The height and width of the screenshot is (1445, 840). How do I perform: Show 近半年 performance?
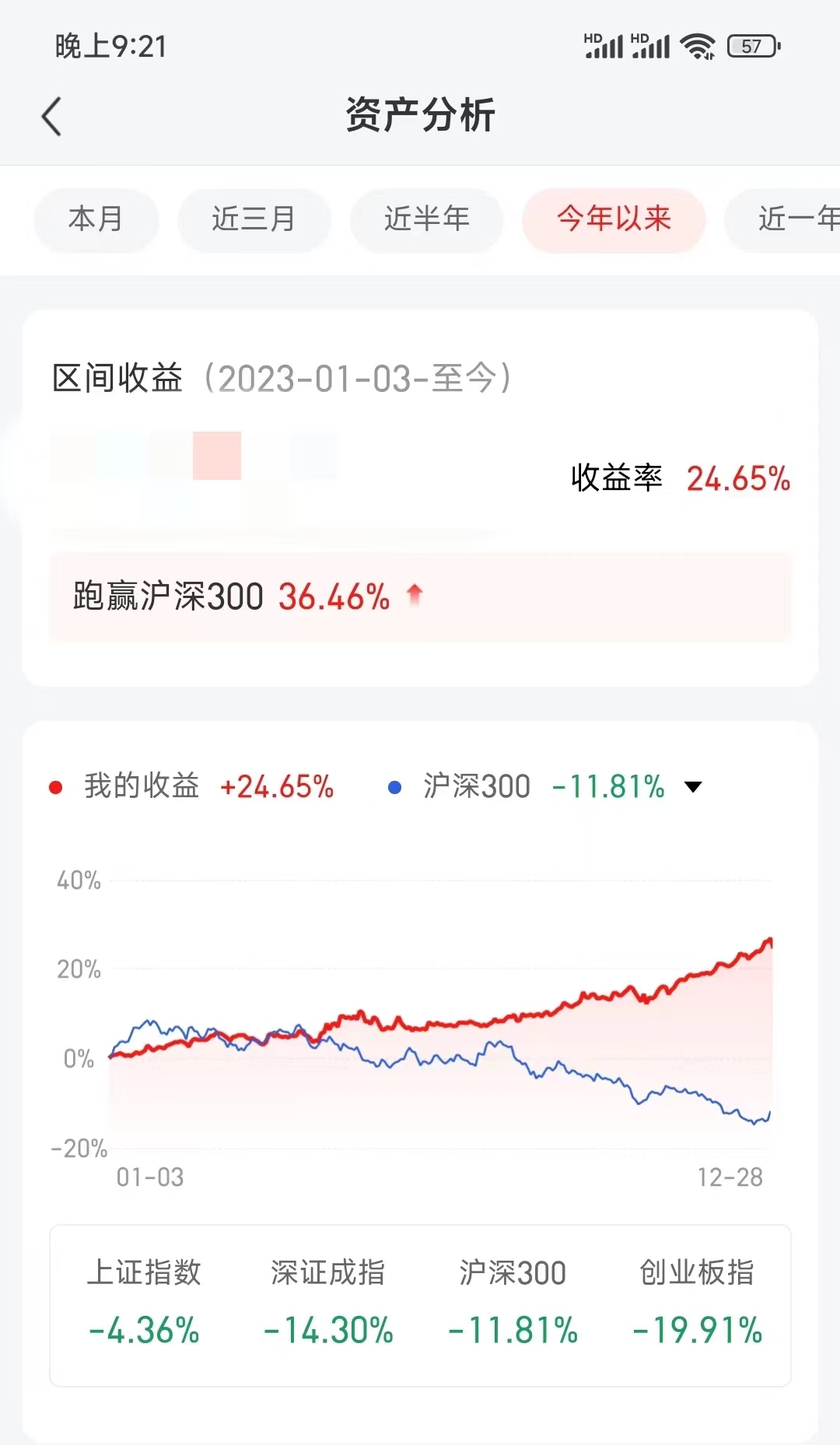point(426,219)
